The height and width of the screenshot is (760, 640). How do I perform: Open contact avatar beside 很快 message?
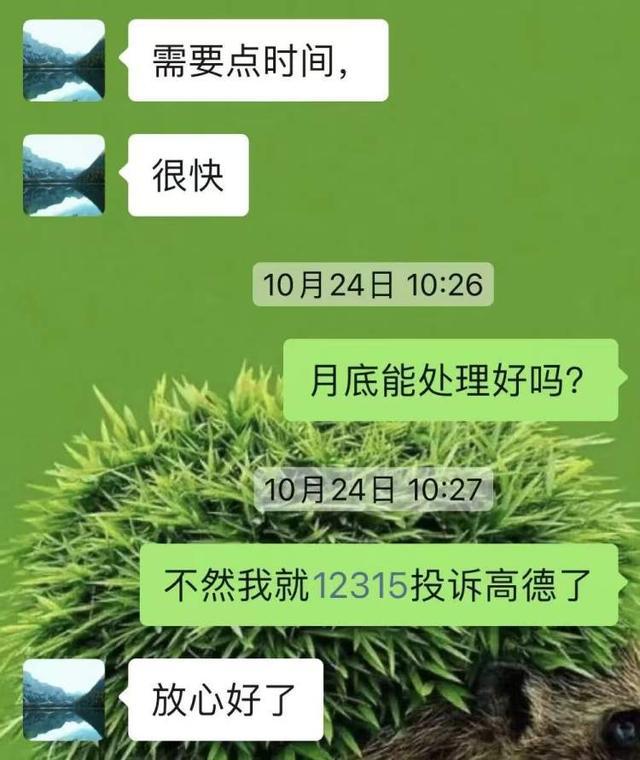click(64, 176)
